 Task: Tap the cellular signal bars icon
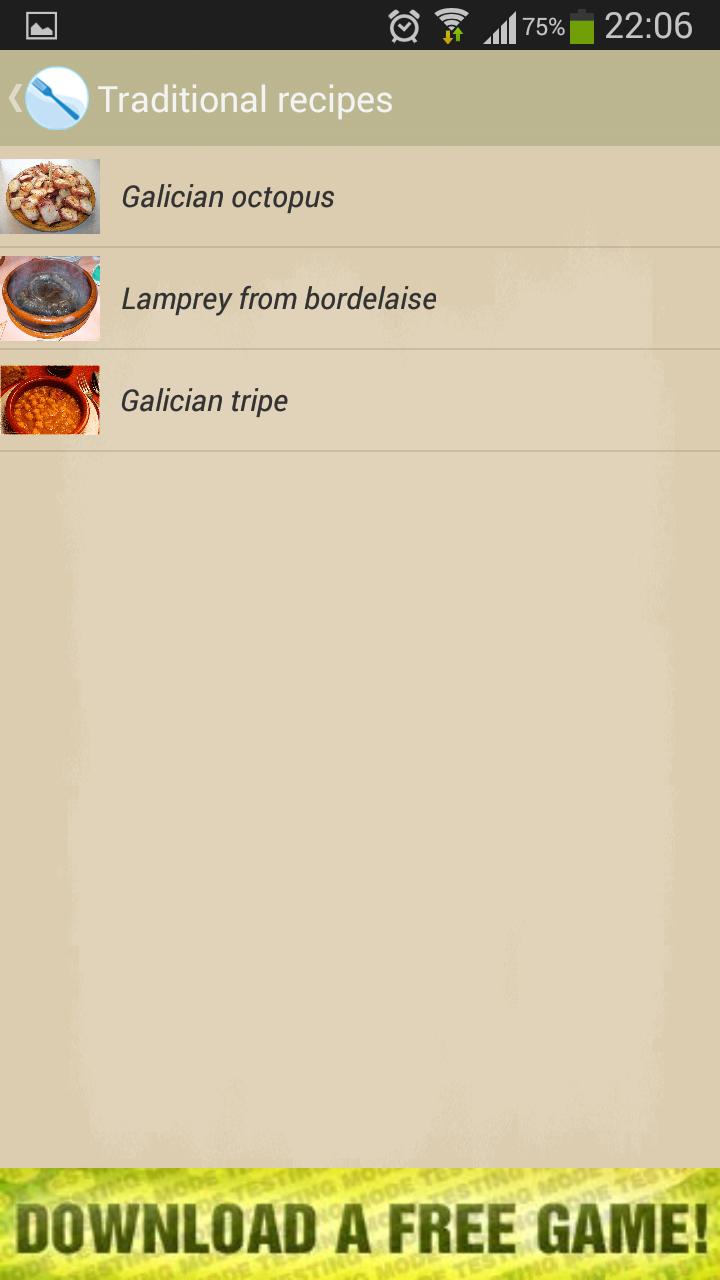pos(500,27)
